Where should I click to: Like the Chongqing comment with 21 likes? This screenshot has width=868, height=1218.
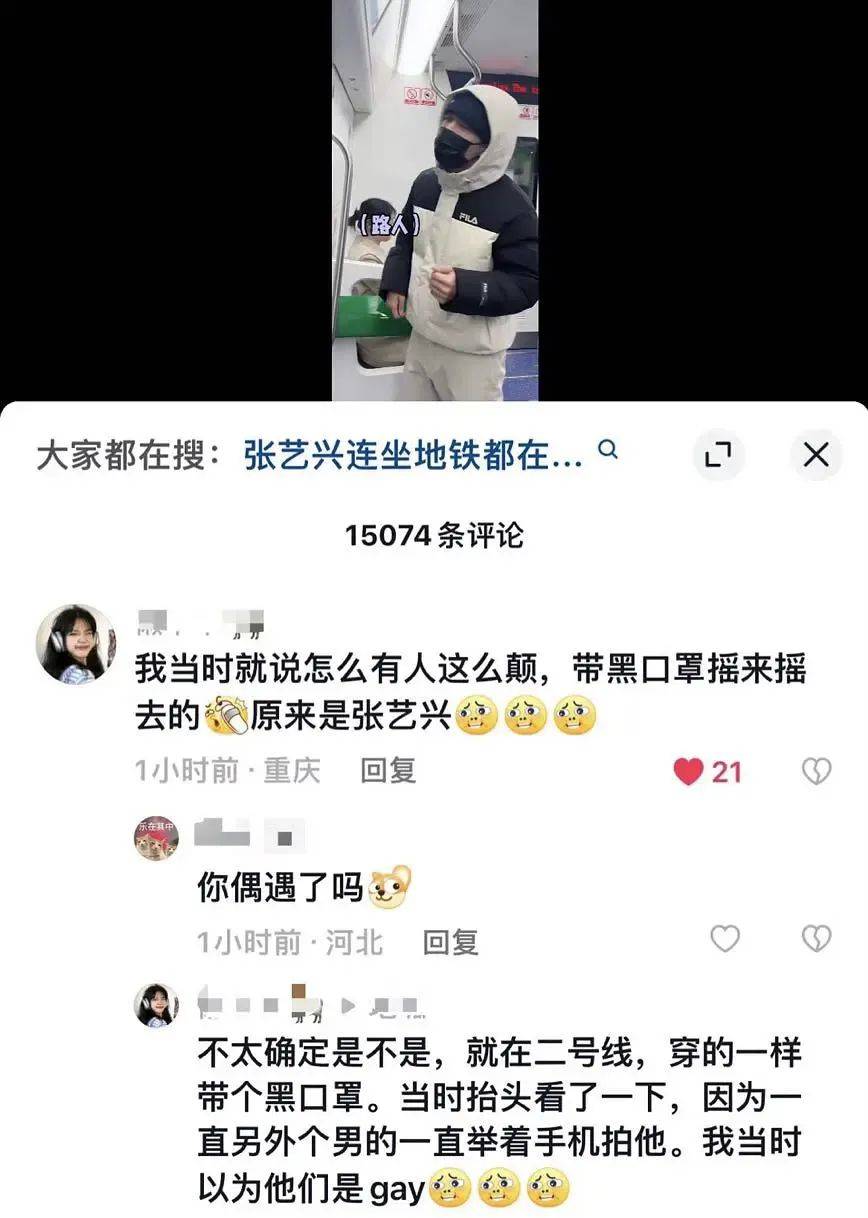click(689, 771)
